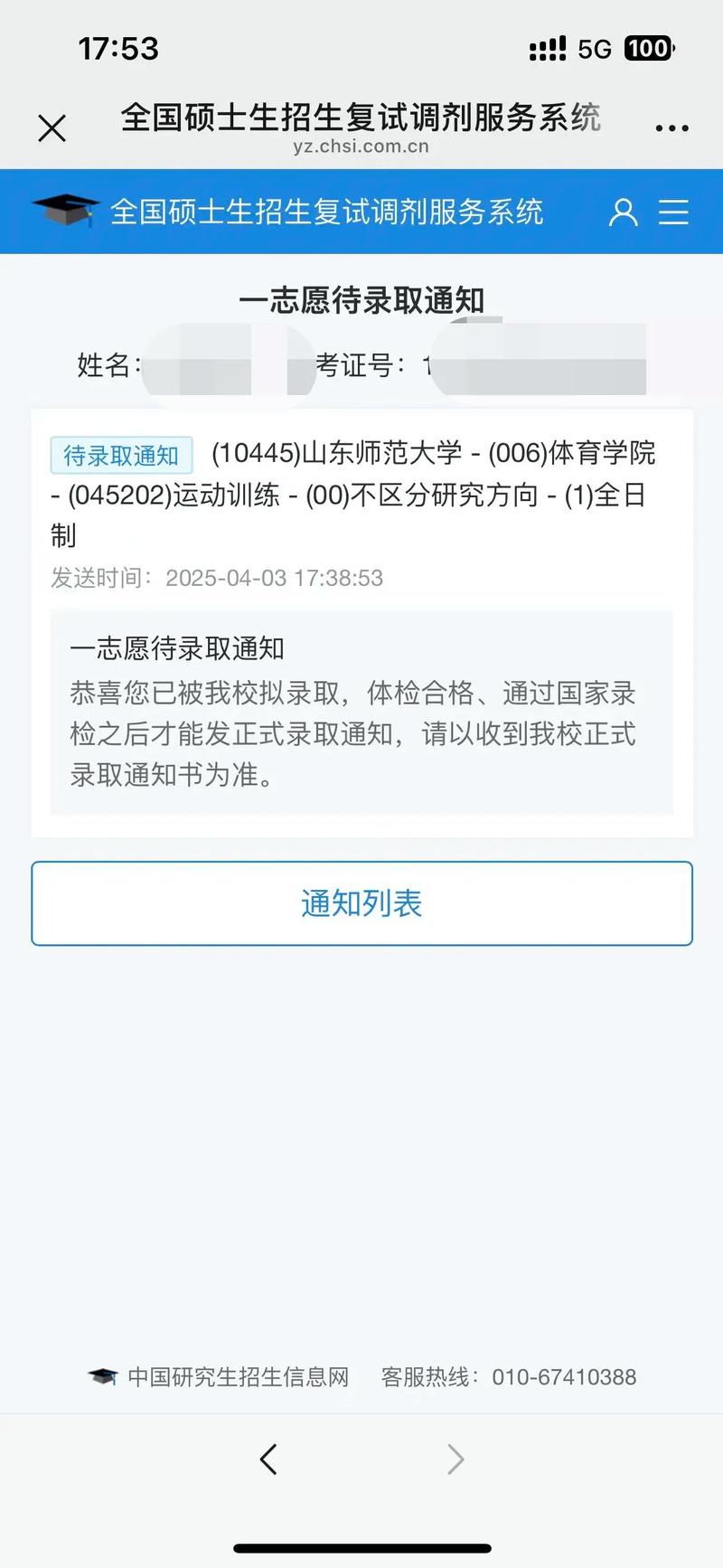Viewport: 723px width, 1568px height.
Task: Open the hamburger menu in blue header
Action: pos(673,213)
